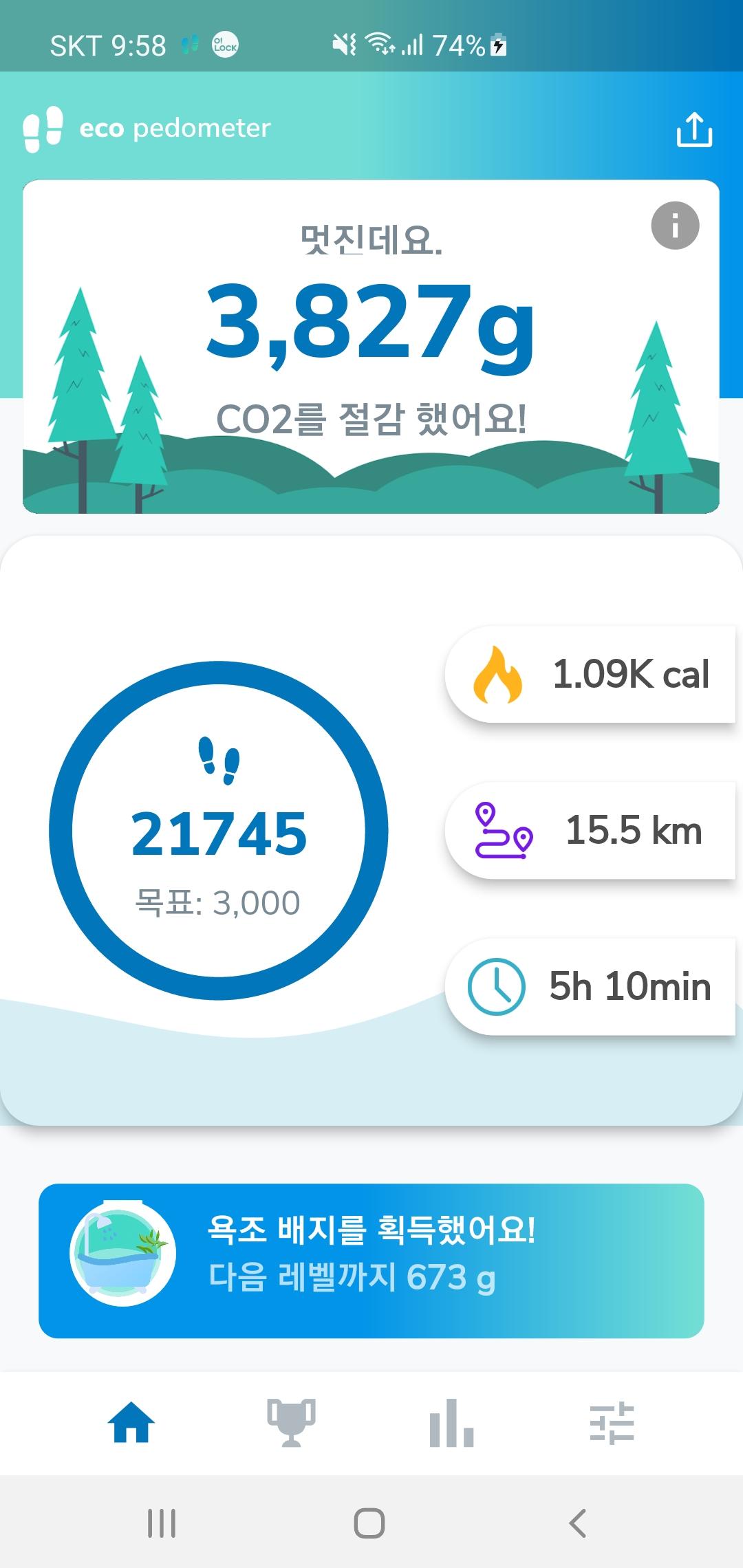
Task: Open the step count goal circle
Action: point(219,830)
